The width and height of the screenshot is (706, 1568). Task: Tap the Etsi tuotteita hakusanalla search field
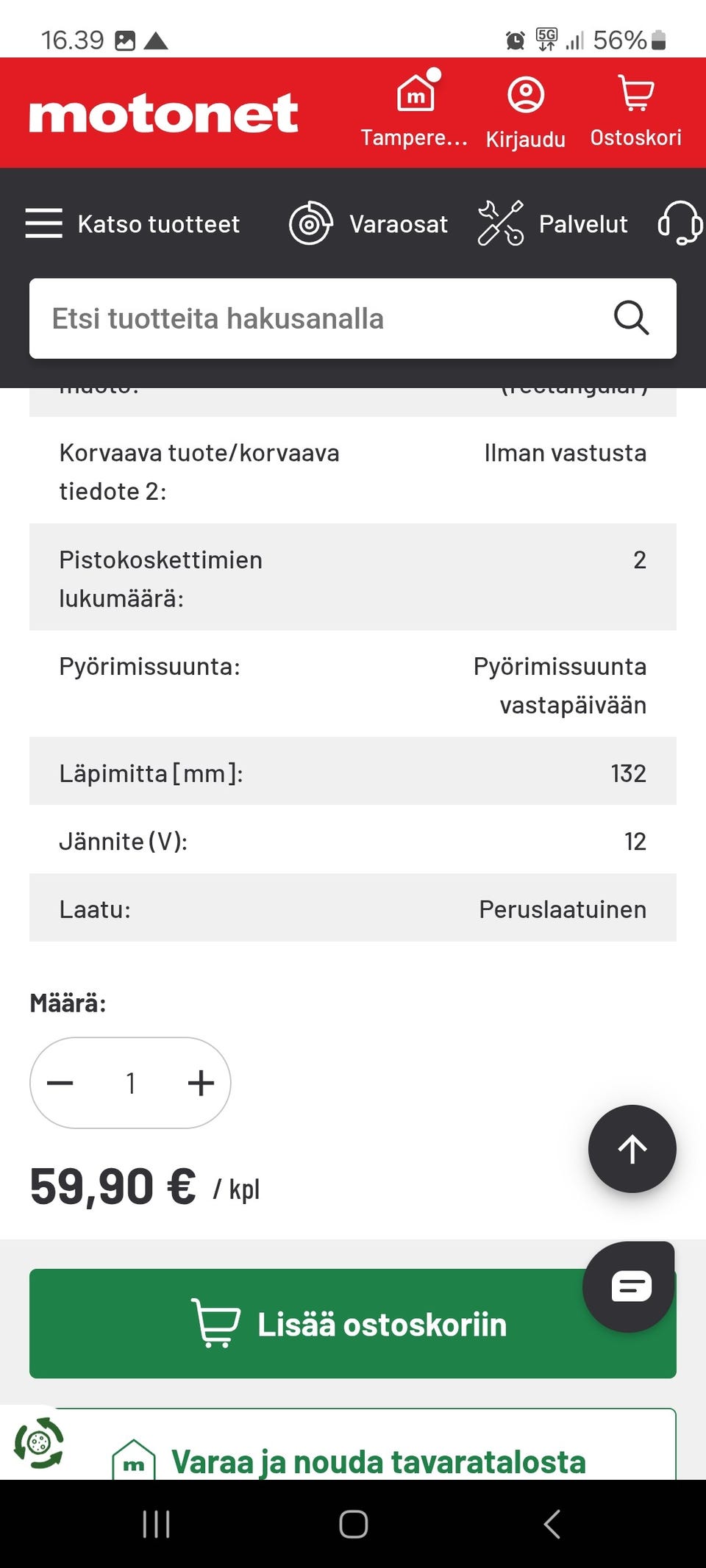[x=294, y=318]
